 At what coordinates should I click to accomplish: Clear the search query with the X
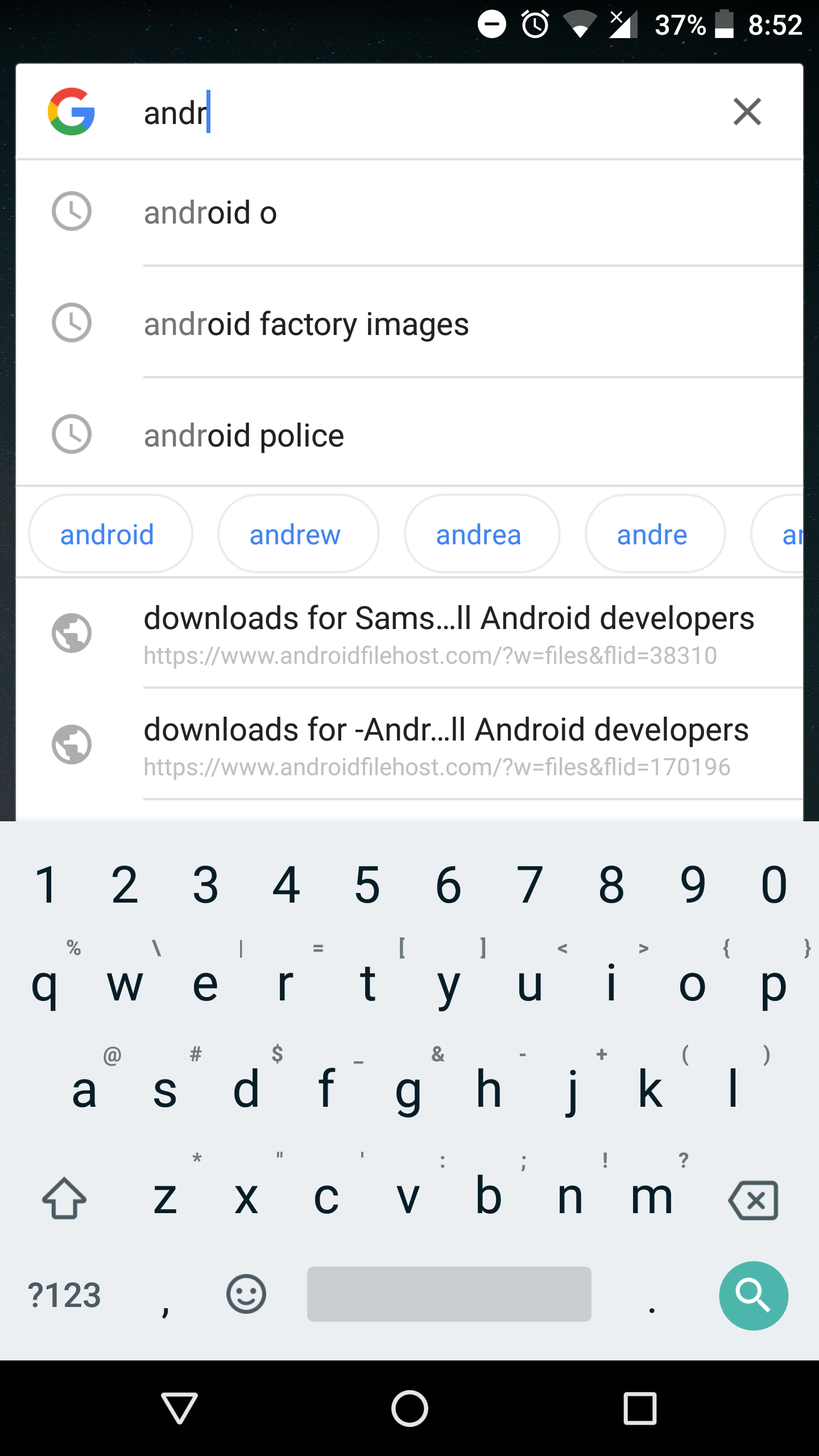point(747,111)
